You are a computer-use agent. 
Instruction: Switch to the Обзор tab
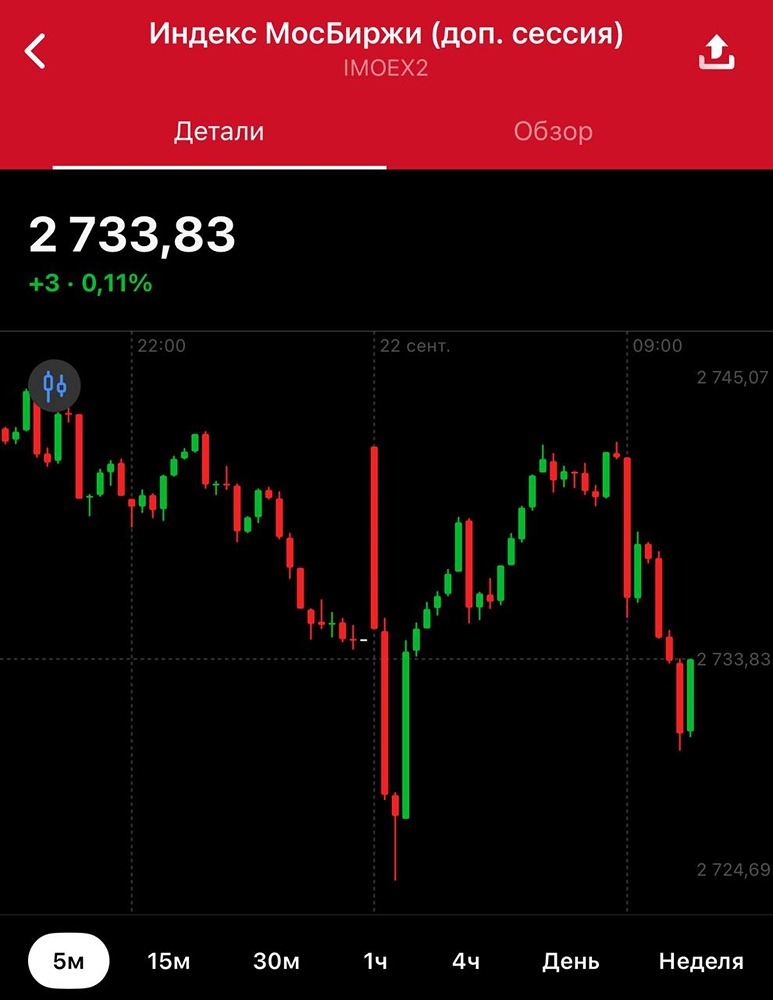pyautogui.click(x=553, y=131)
